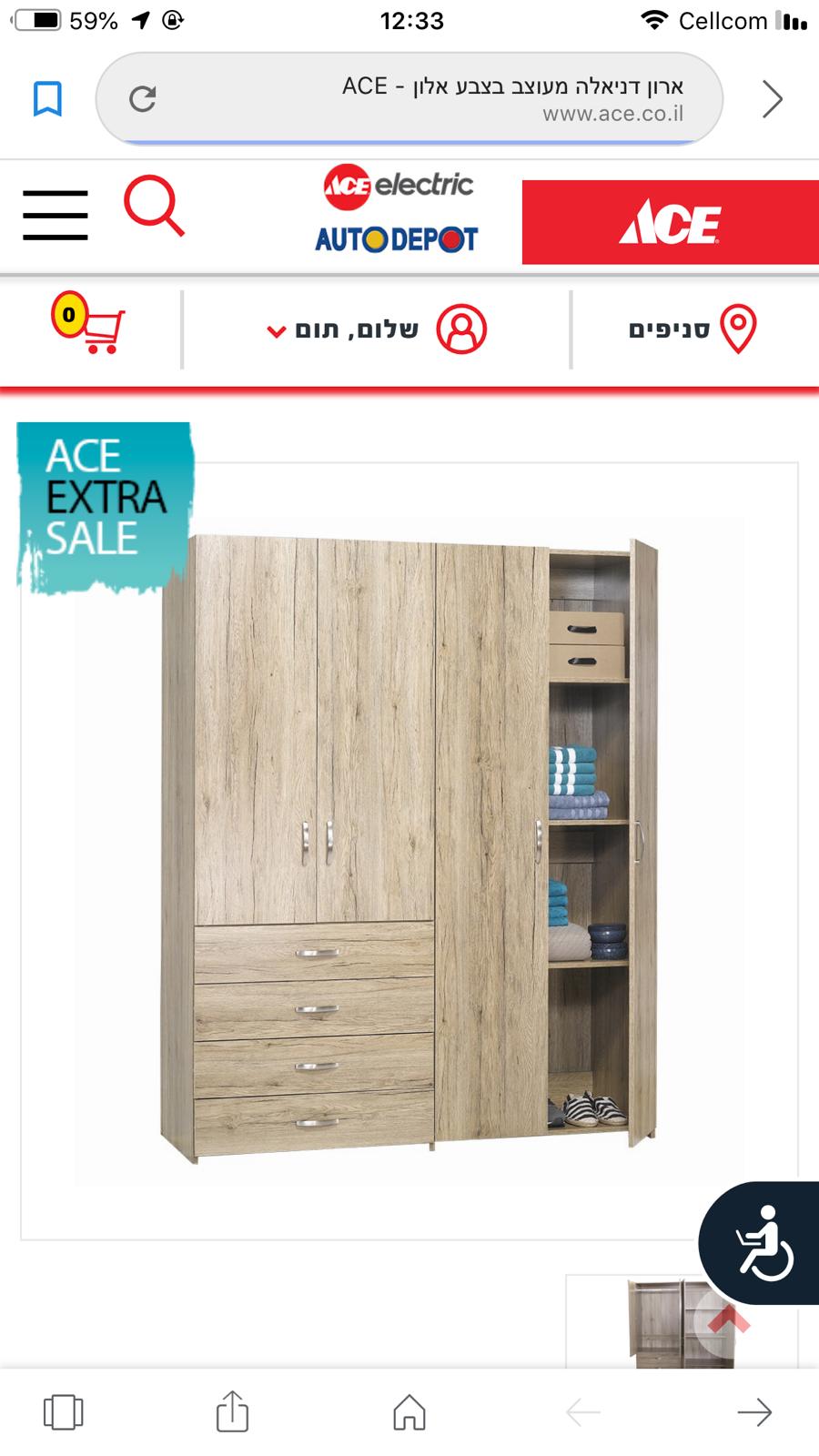Open the wardrobe product image
This screenshot has width=819, height=1456.
point(409,851)
